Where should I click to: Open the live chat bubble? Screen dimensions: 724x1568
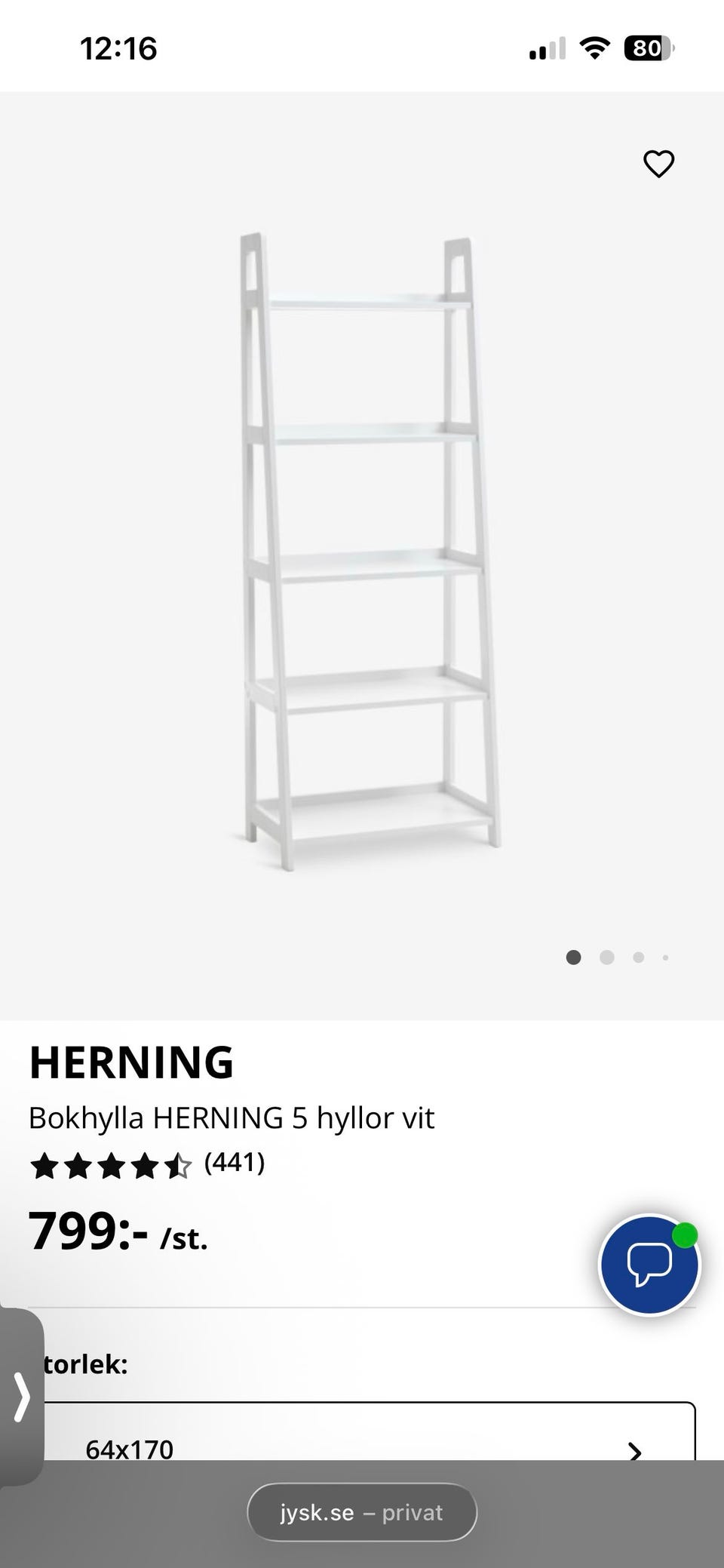tap(649, 1265)
